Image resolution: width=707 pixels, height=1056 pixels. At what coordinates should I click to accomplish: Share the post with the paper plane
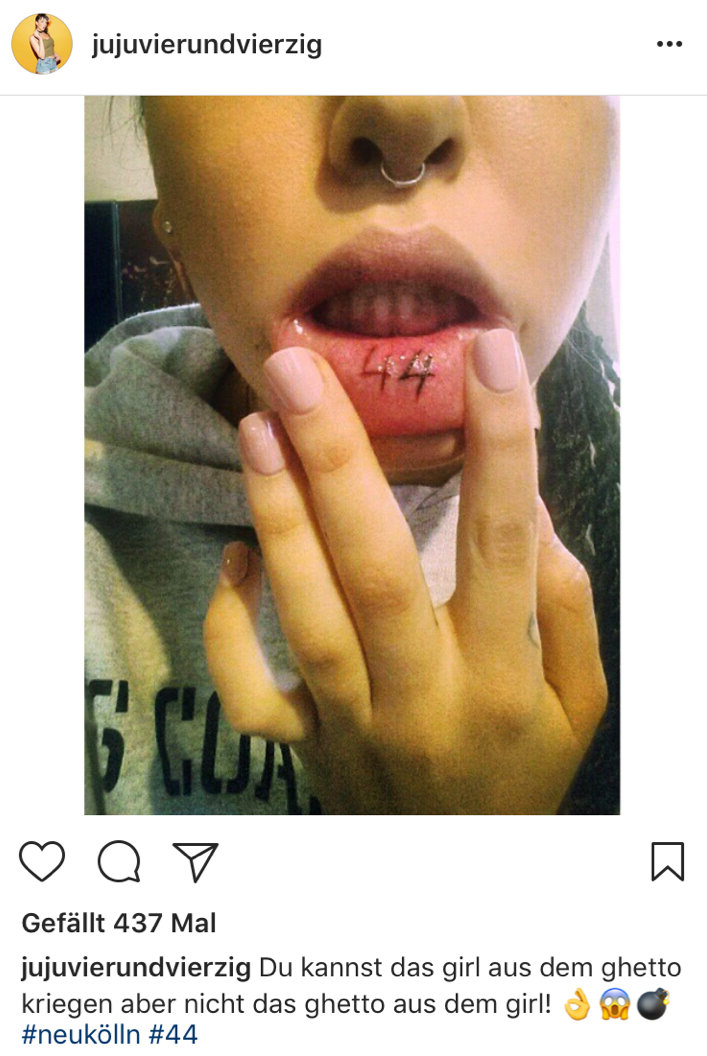[x=195, y=861]
